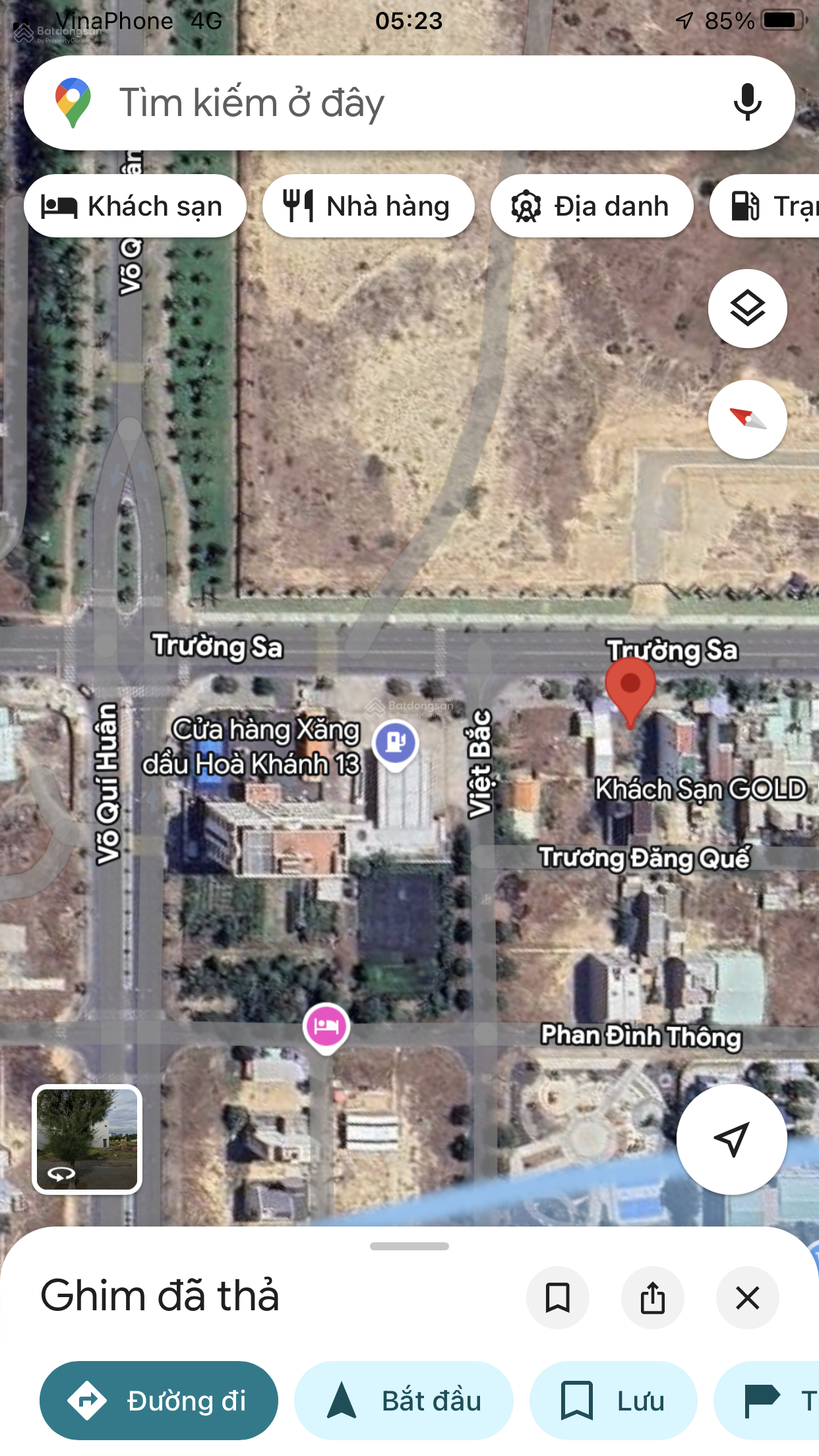Save the place with Lưu
This screenshot has height=1456, width=819.
point(613,1401)
